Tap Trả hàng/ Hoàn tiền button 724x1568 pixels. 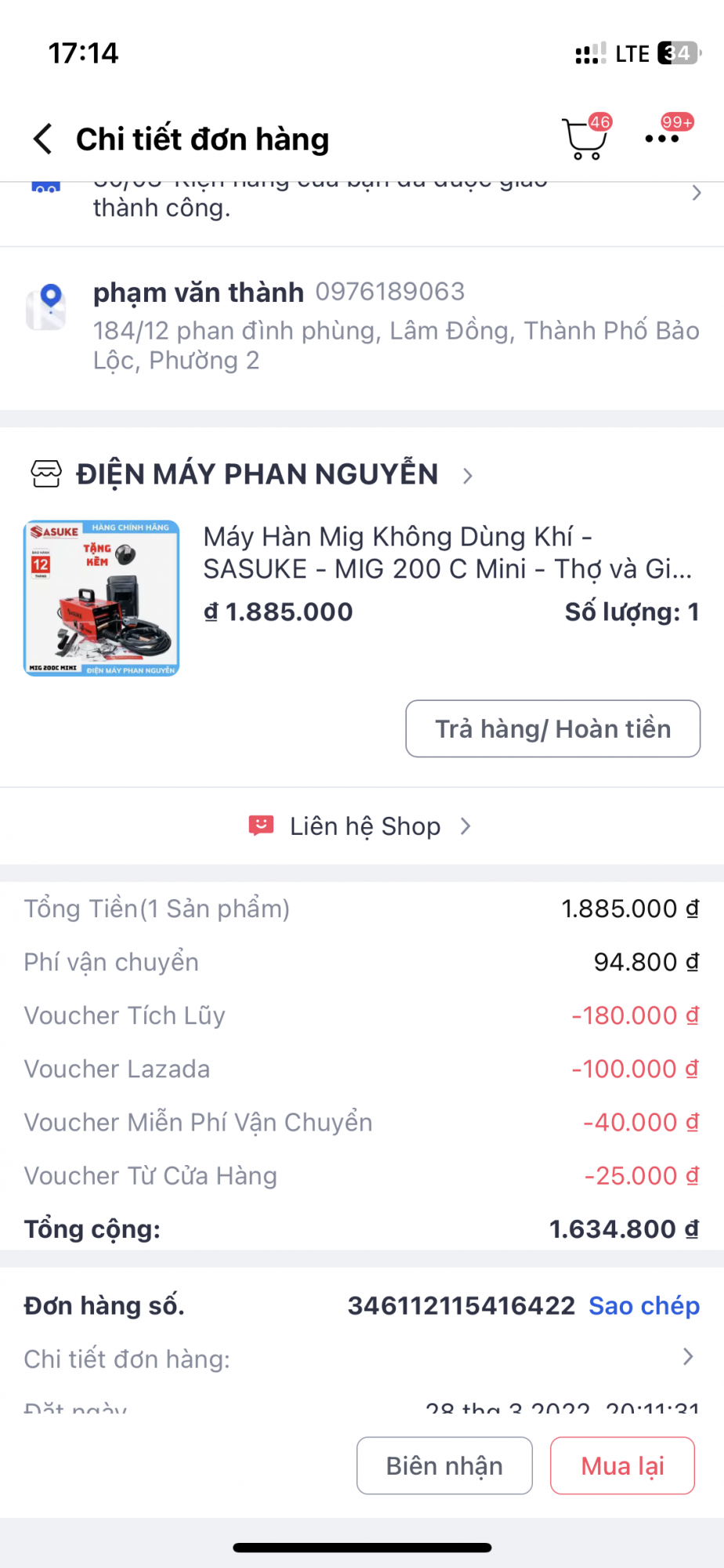point(552,729)
